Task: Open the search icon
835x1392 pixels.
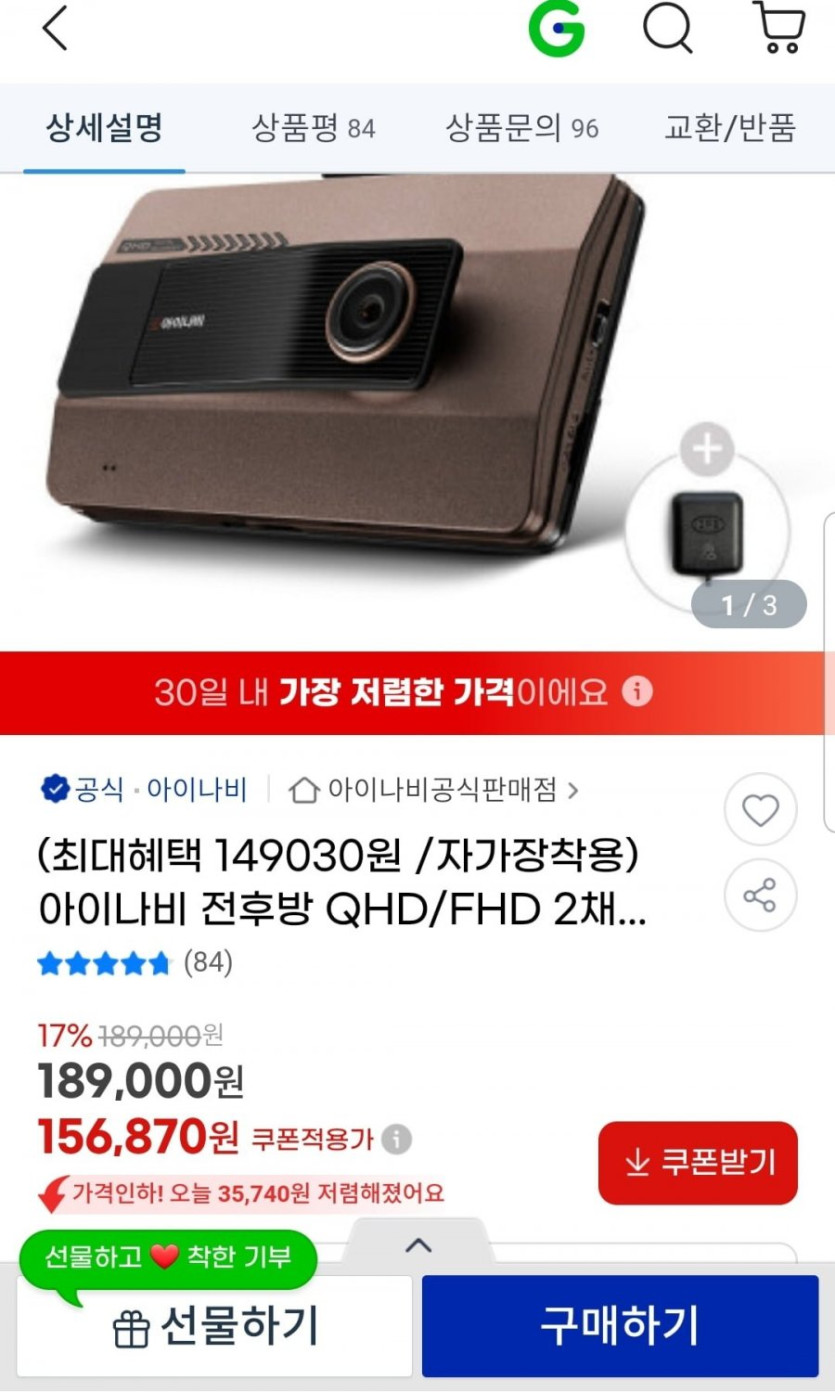Action: point(667,30)
